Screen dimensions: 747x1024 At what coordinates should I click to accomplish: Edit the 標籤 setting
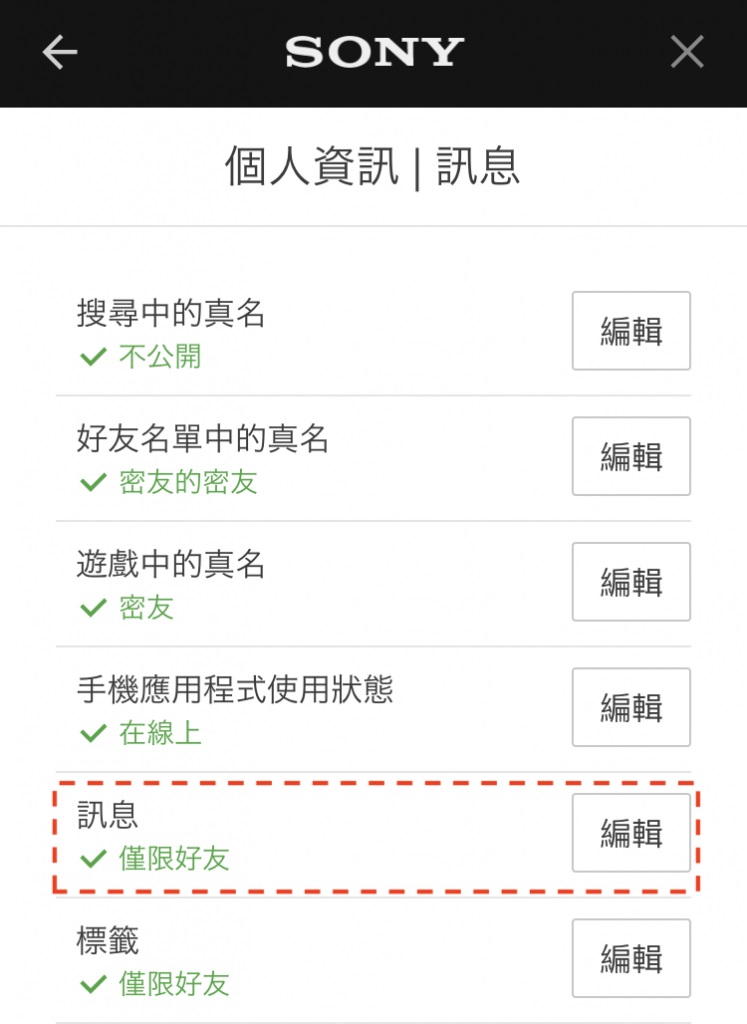click(631, 958)
